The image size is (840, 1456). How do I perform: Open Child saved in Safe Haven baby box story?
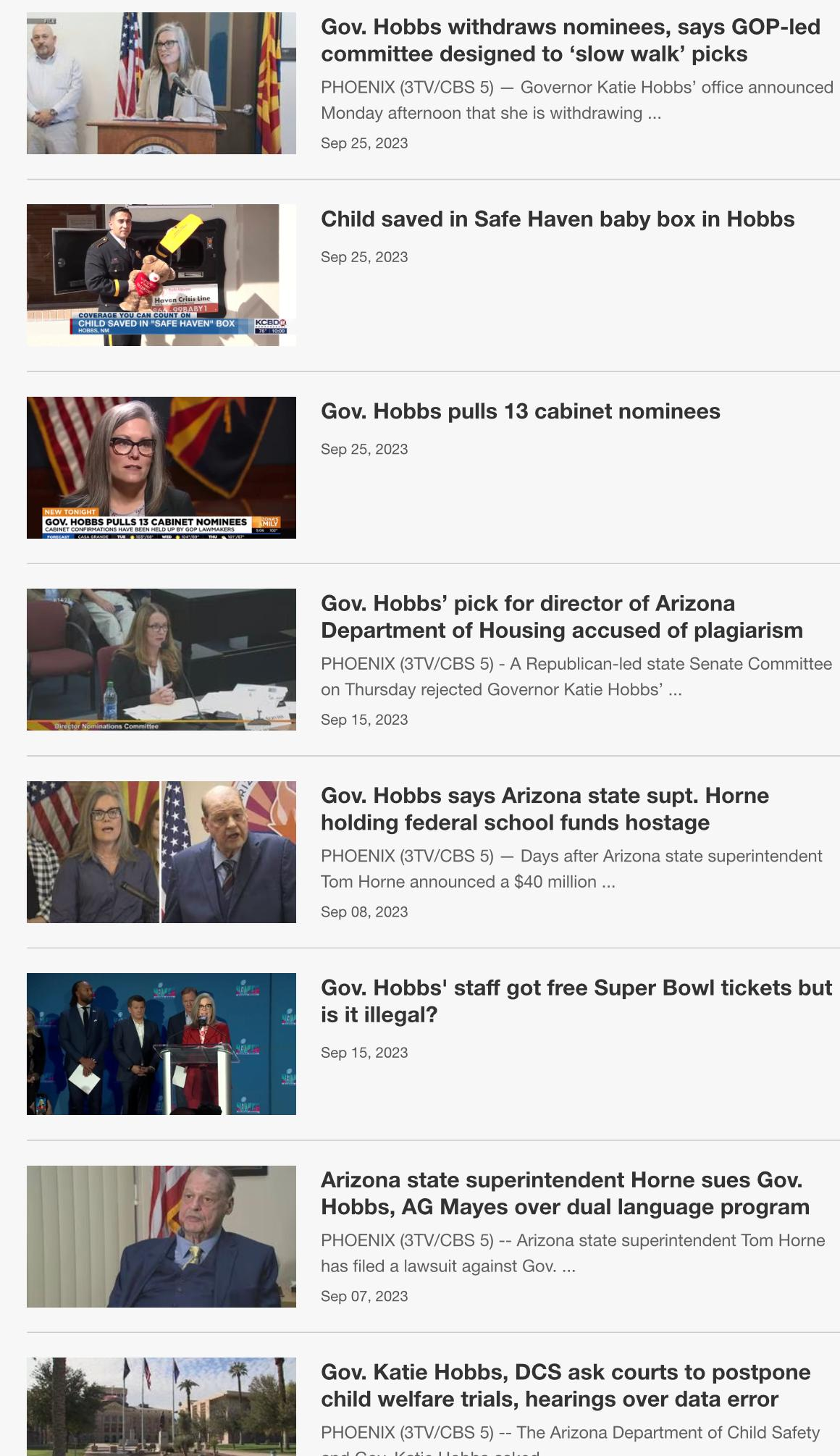point(558,219)
